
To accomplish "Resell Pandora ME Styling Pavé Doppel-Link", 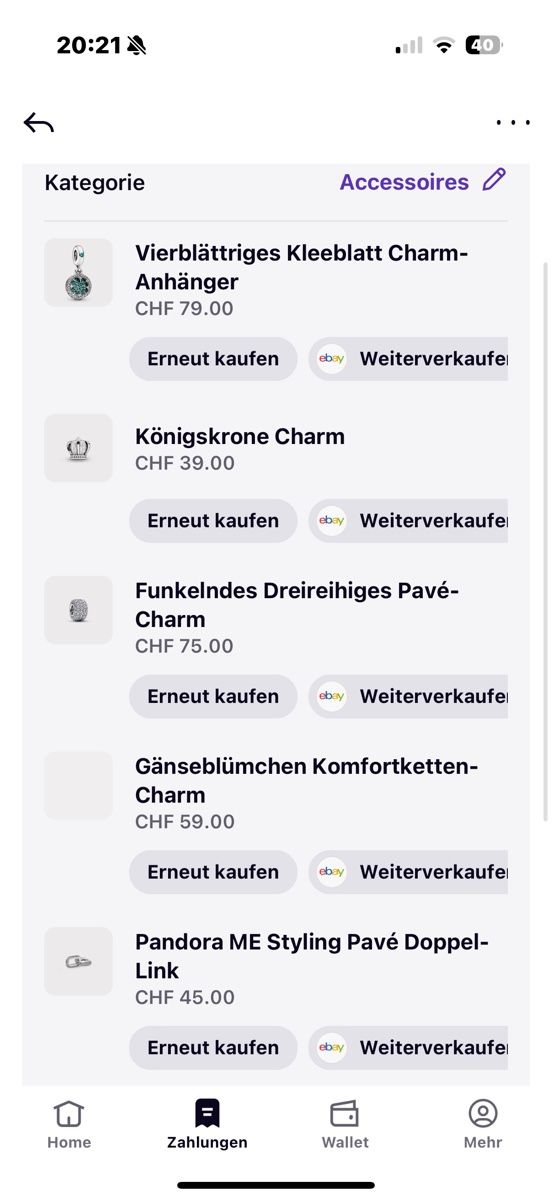I will point(408,1047).
